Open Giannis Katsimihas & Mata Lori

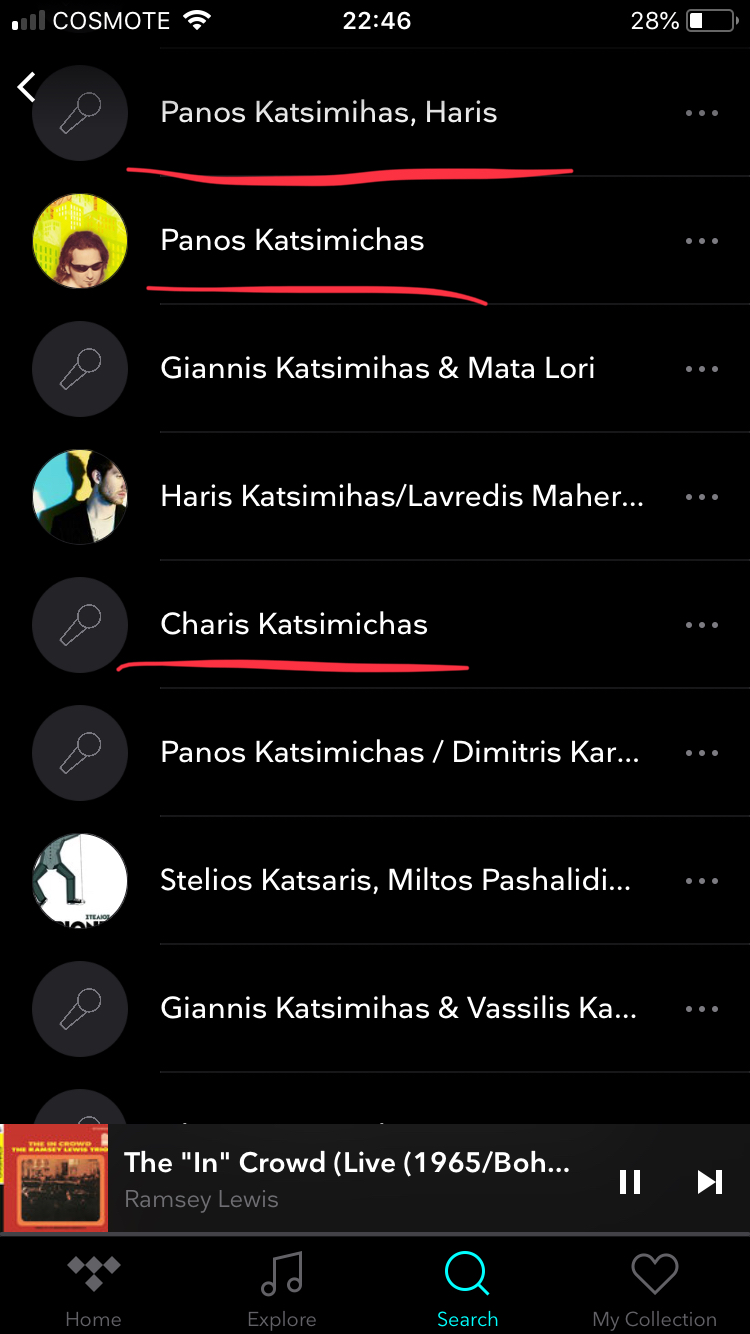(377, 369)
